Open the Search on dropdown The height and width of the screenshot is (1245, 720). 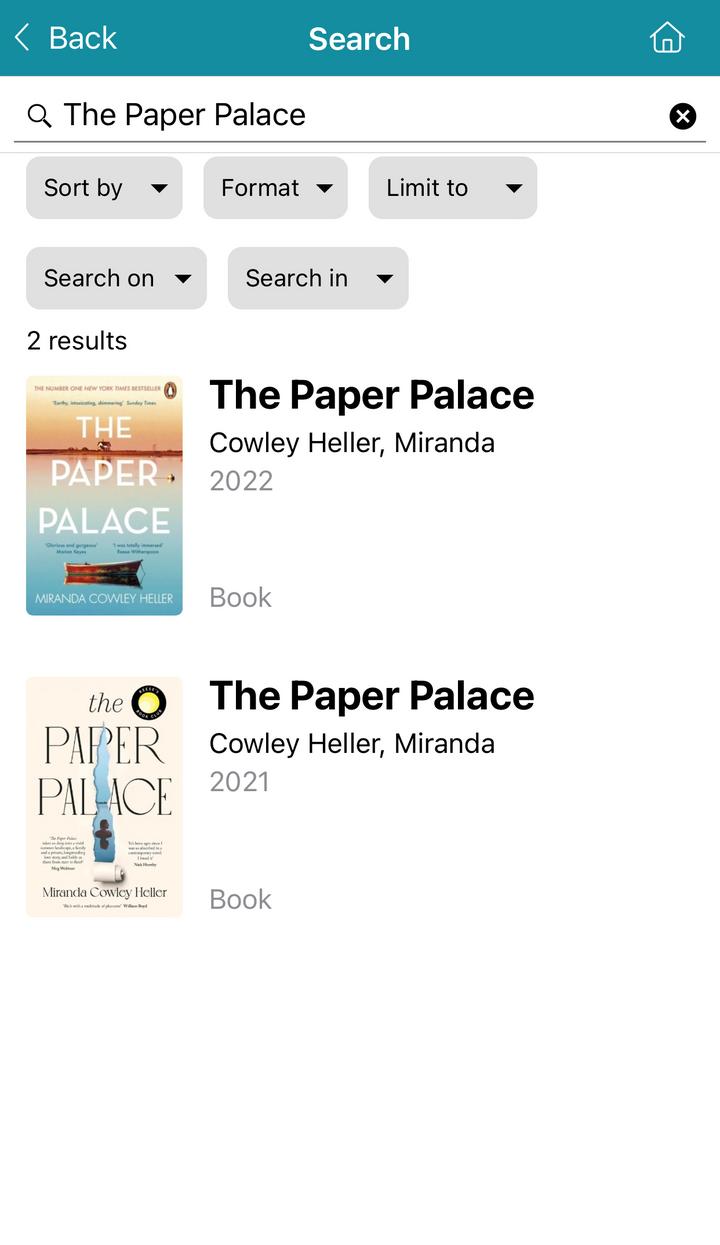[116, 278]
